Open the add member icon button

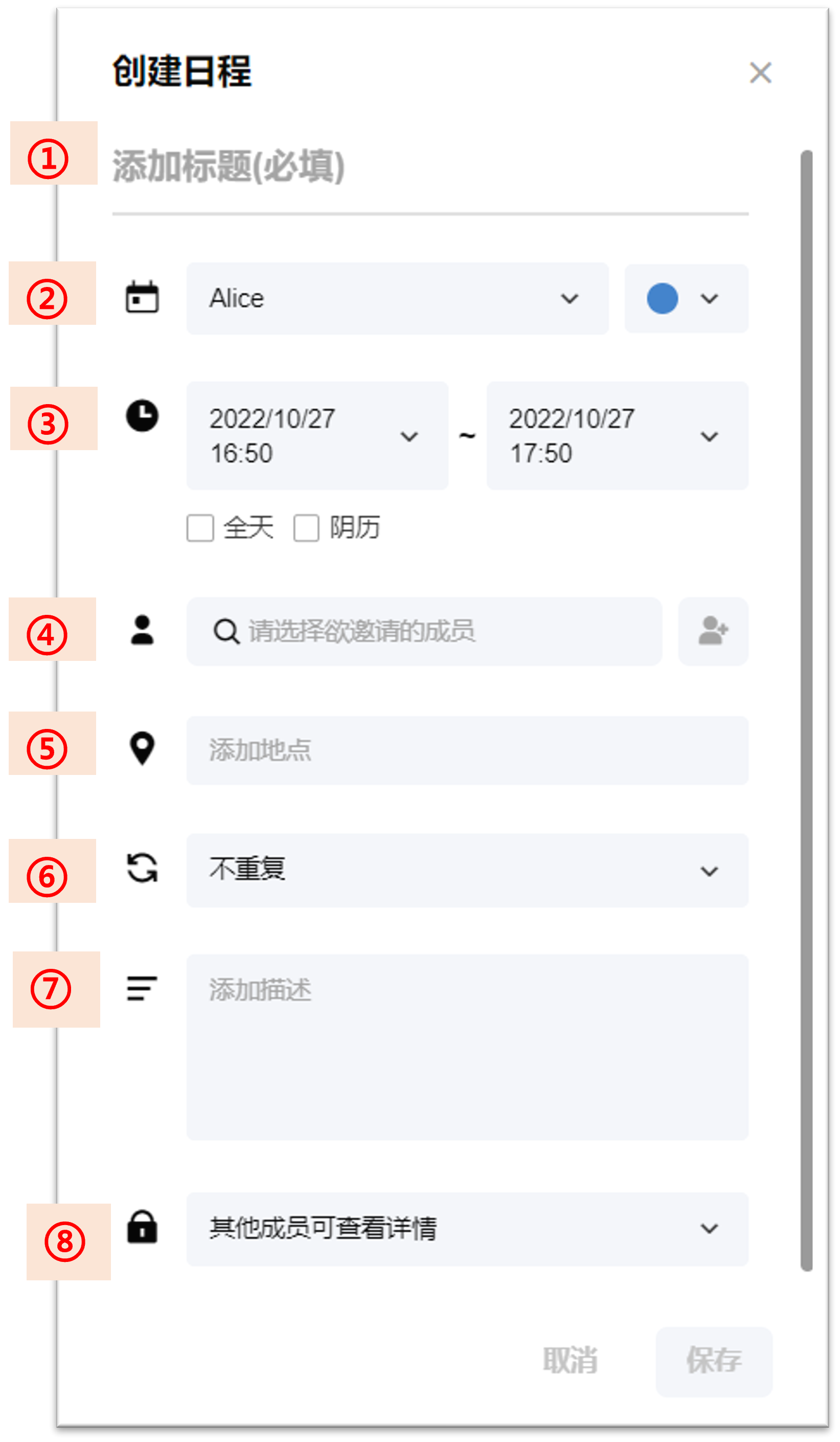(713, 632)
